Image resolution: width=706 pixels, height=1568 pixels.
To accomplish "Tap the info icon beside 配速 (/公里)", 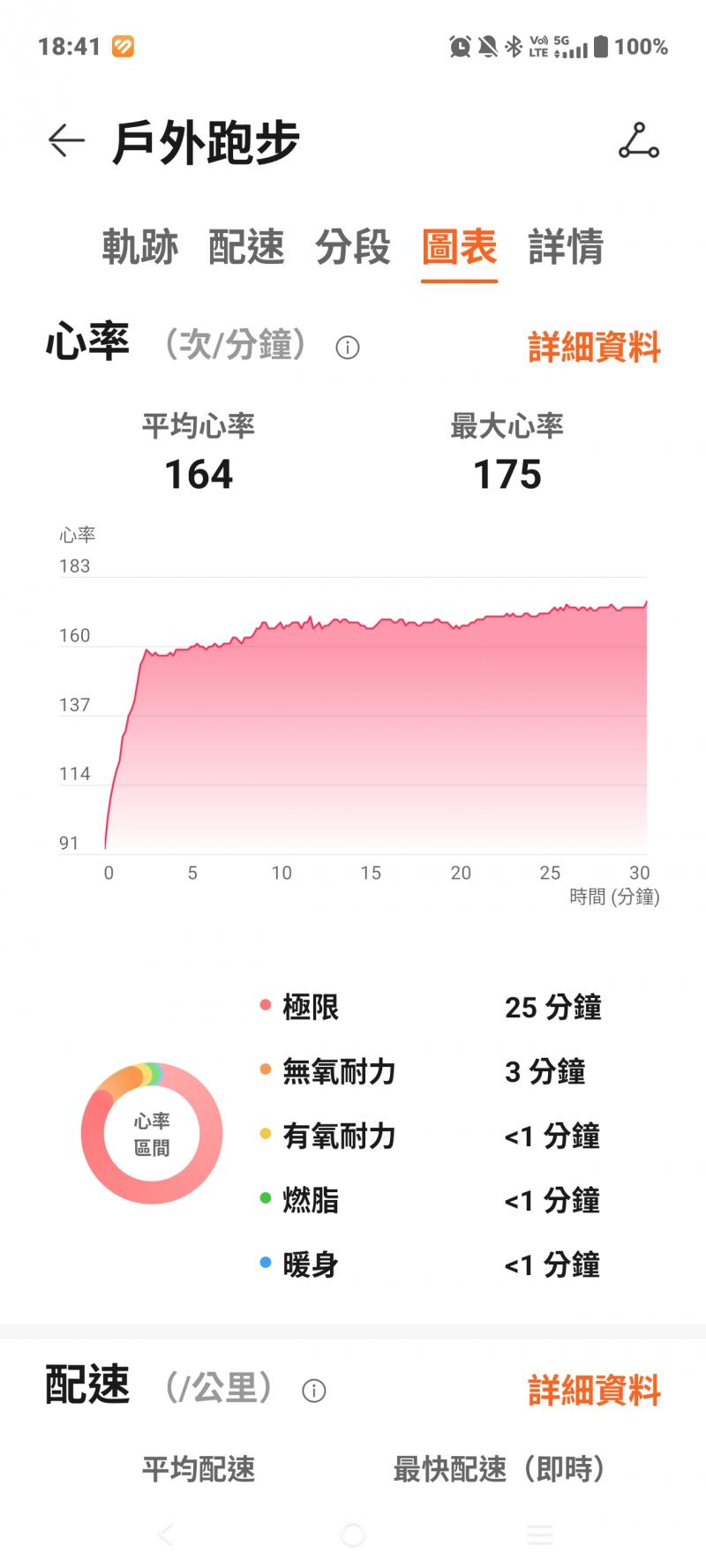I will tap(314, 1391).
